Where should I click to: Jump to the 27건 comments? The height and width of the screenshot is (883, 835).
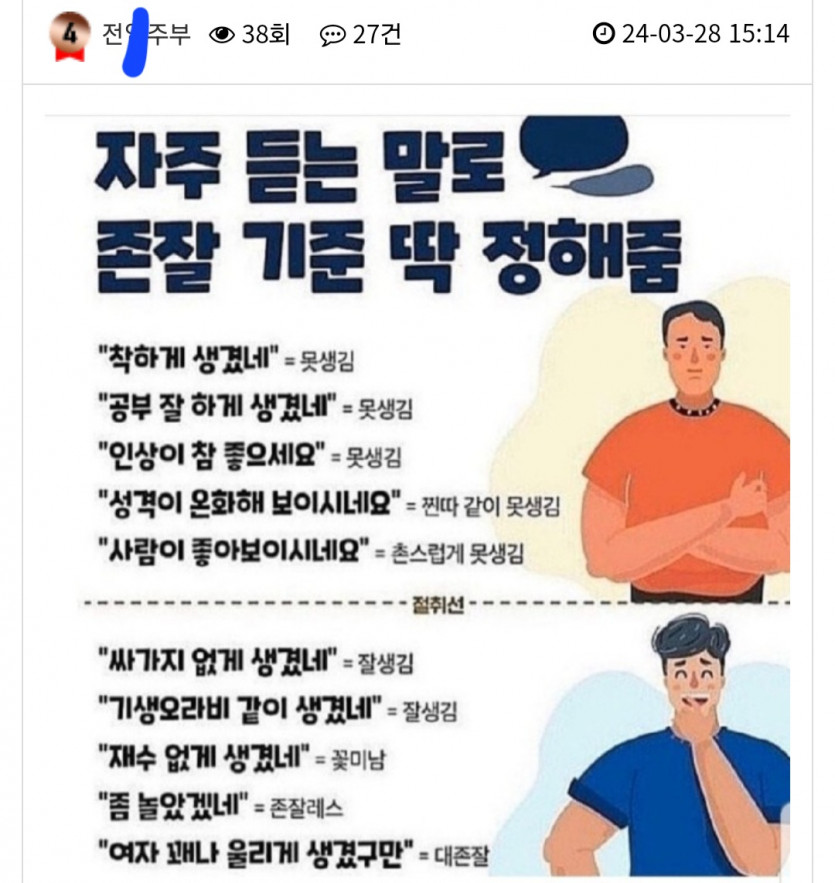coord(360,35)
